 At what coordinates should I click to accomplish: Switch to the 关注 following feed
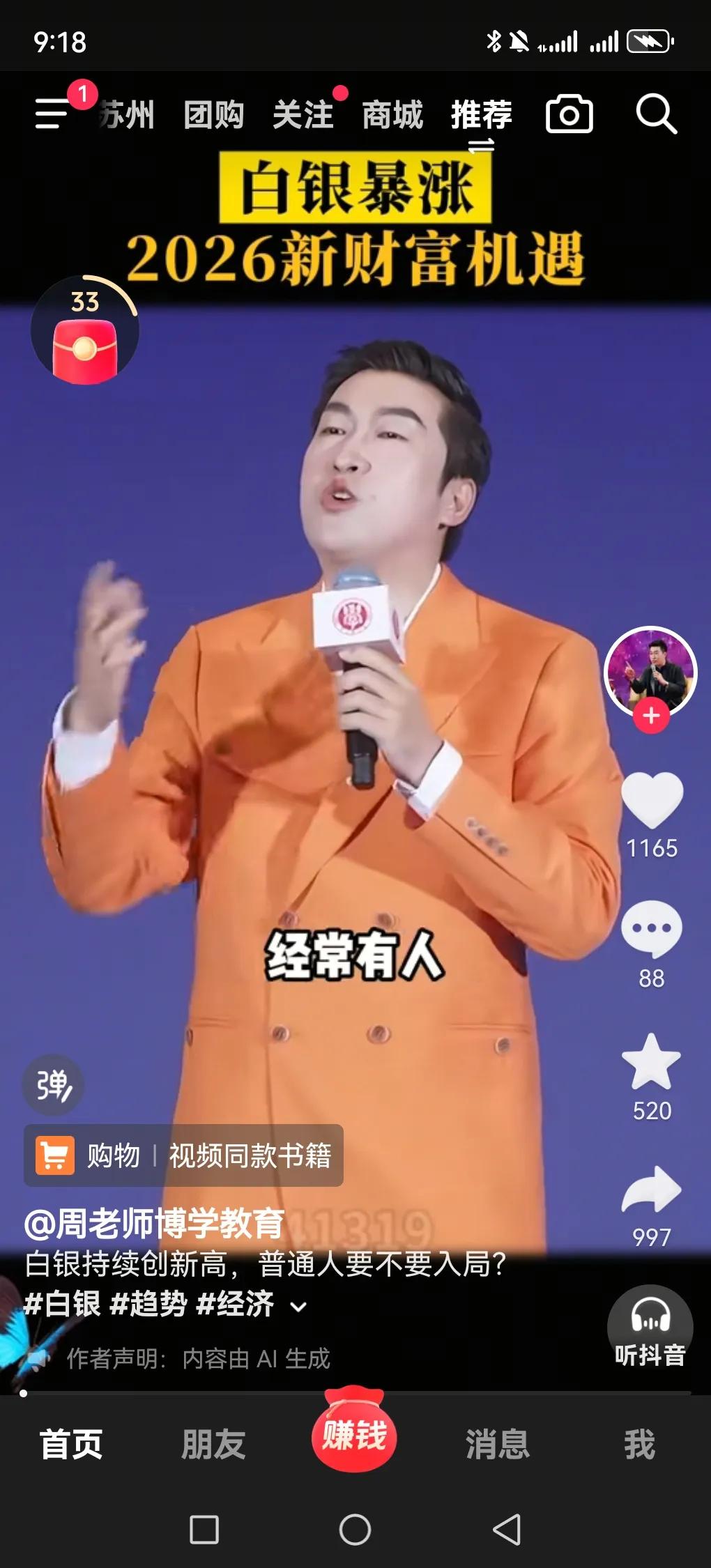click(x=303, y=116)
